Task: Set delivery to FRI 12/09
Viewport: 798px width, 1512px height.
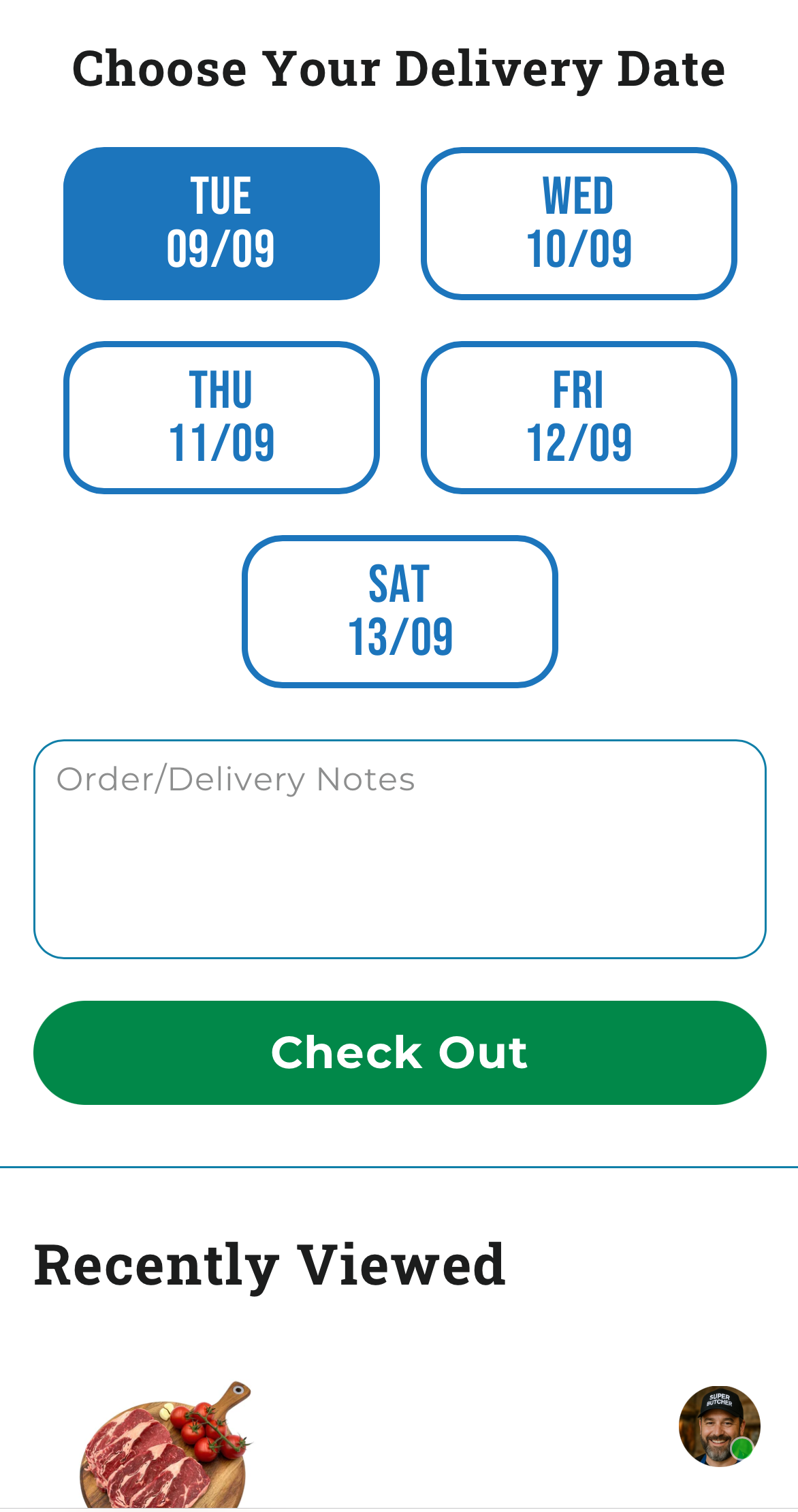Action: pyautogui.click(x=579, y=417)
